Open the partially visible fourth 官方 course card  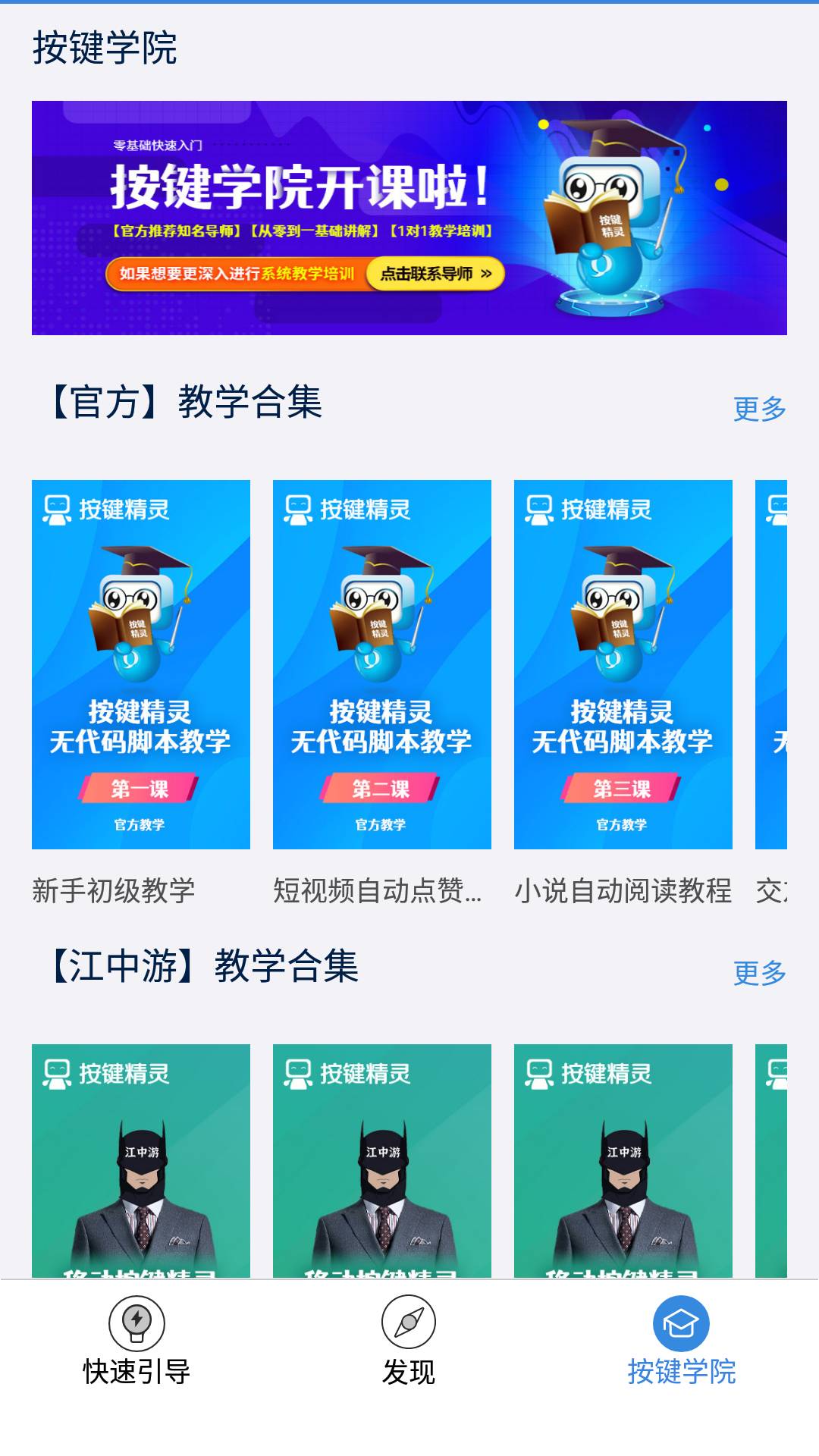click(x=789, y=664)
